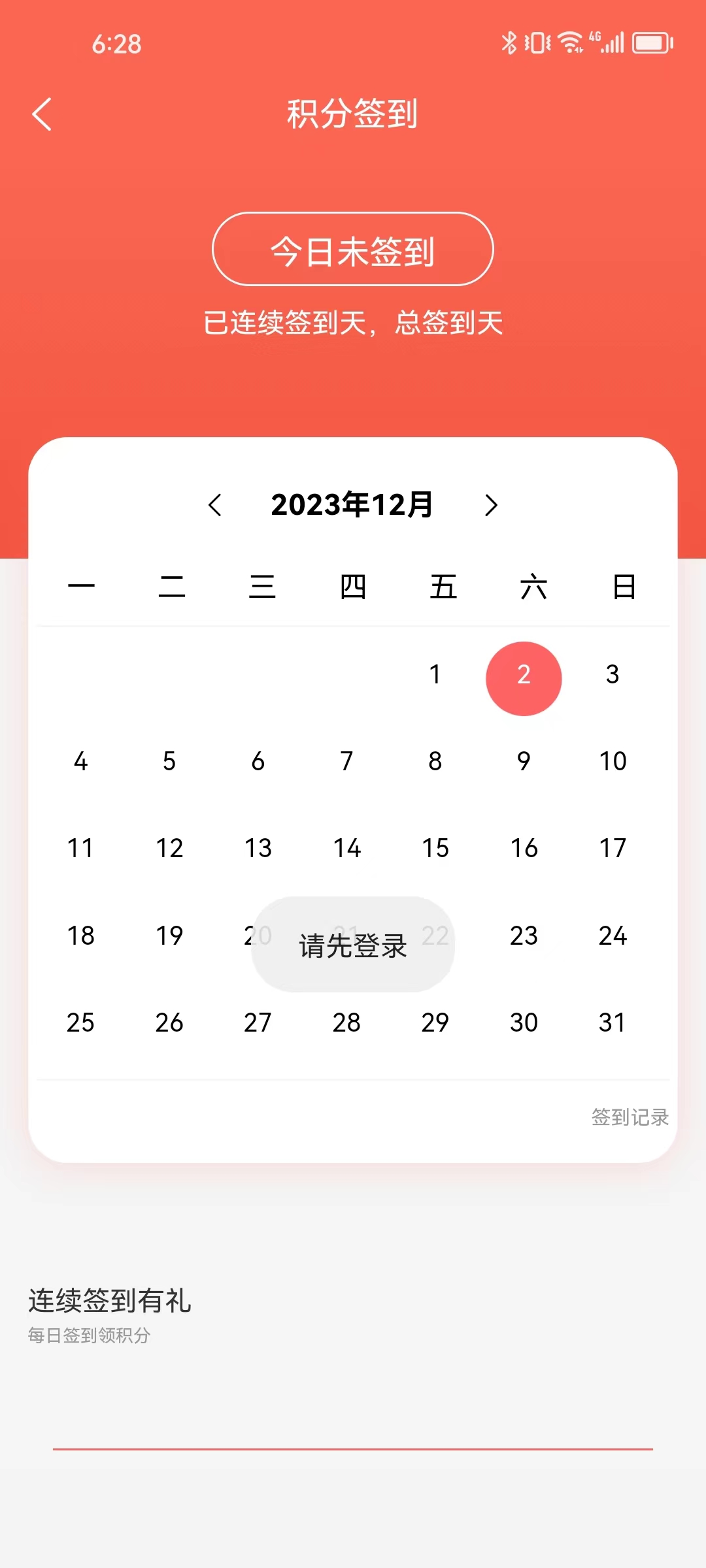Go to the next month in the calendar
Image resolution: width=706 pixels, height=1568 pixels.
click(x=491, y=505)
